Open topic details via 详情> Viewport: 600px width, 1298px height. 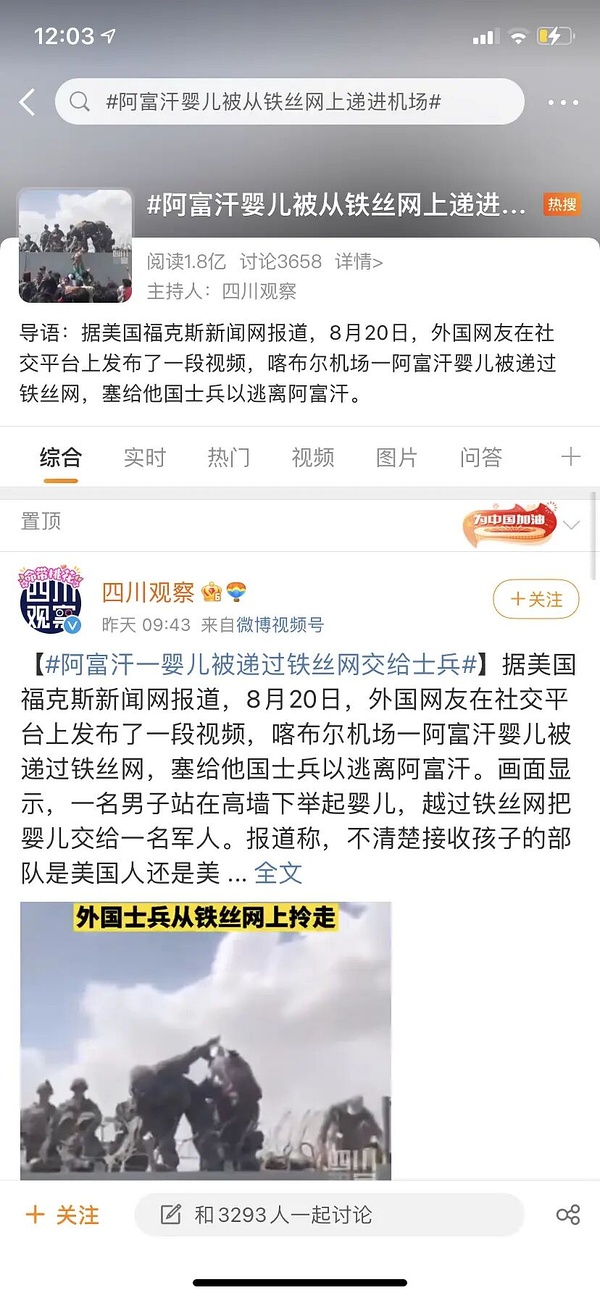[359, 262]
